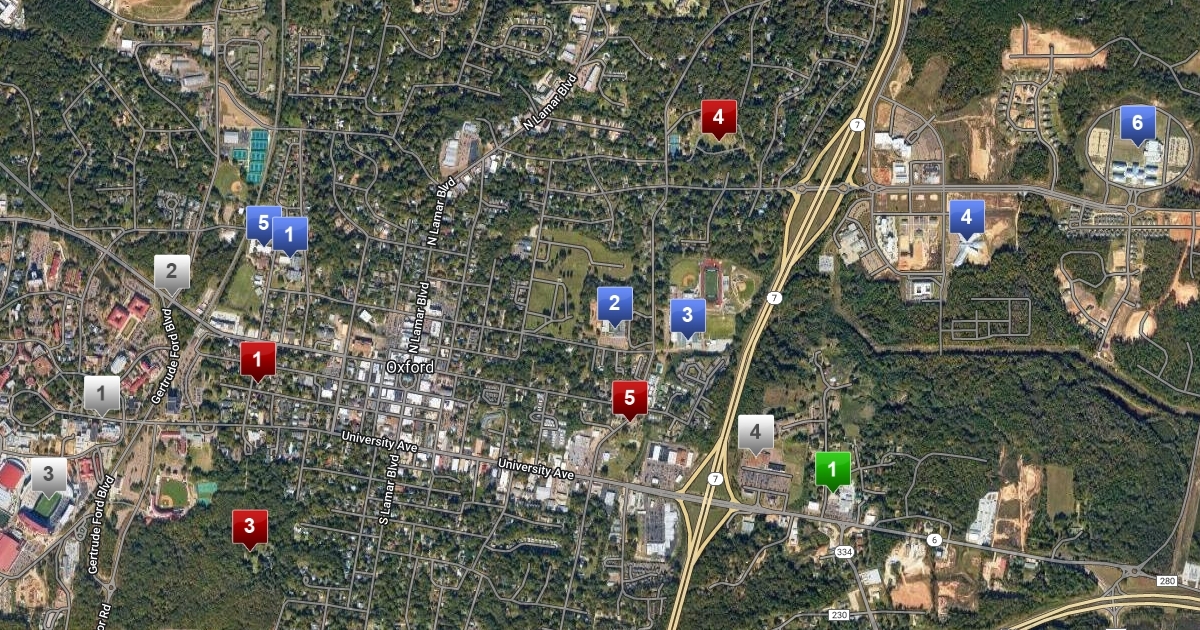Select the blue map pin numbered 5

click(261, 222)
